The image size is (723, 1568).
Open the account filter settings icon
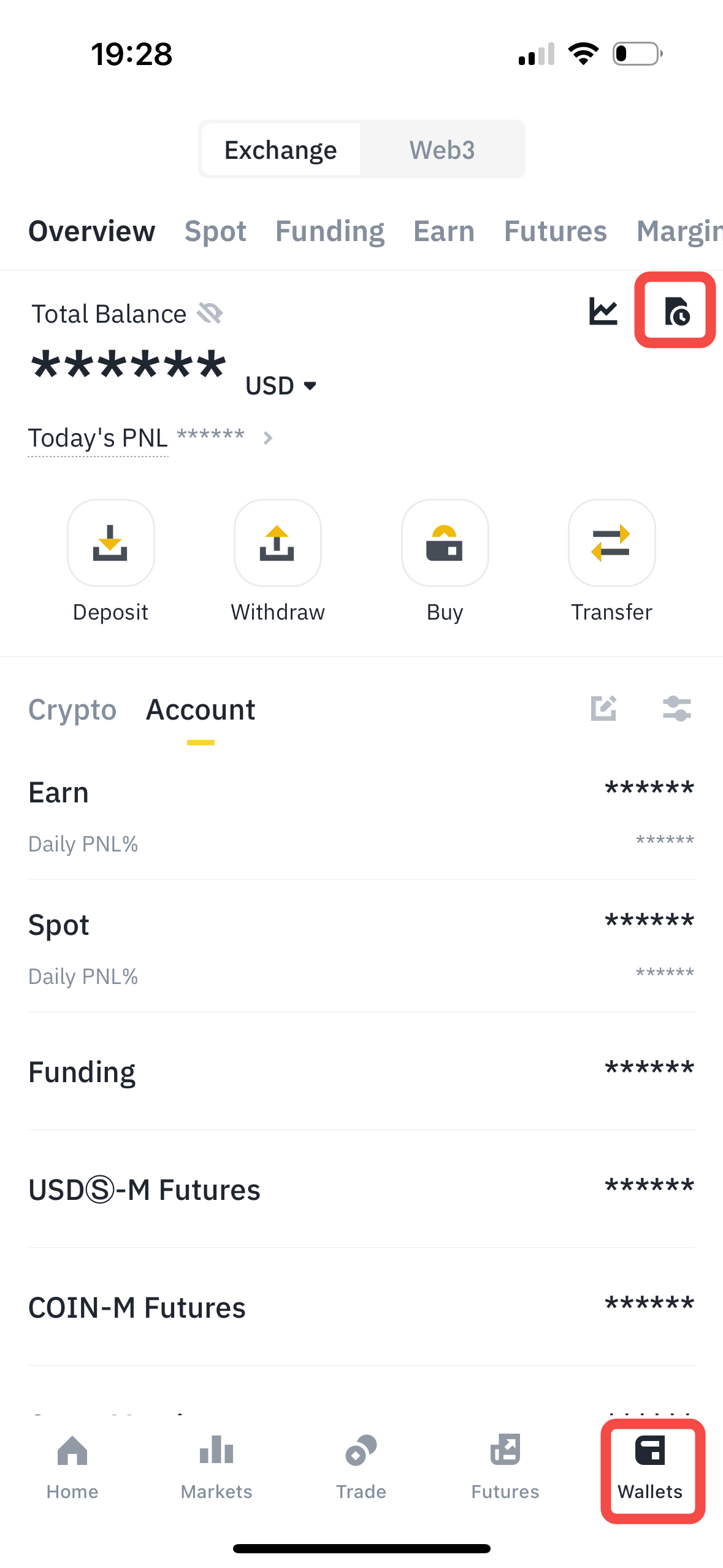click(x=677, y=709)
